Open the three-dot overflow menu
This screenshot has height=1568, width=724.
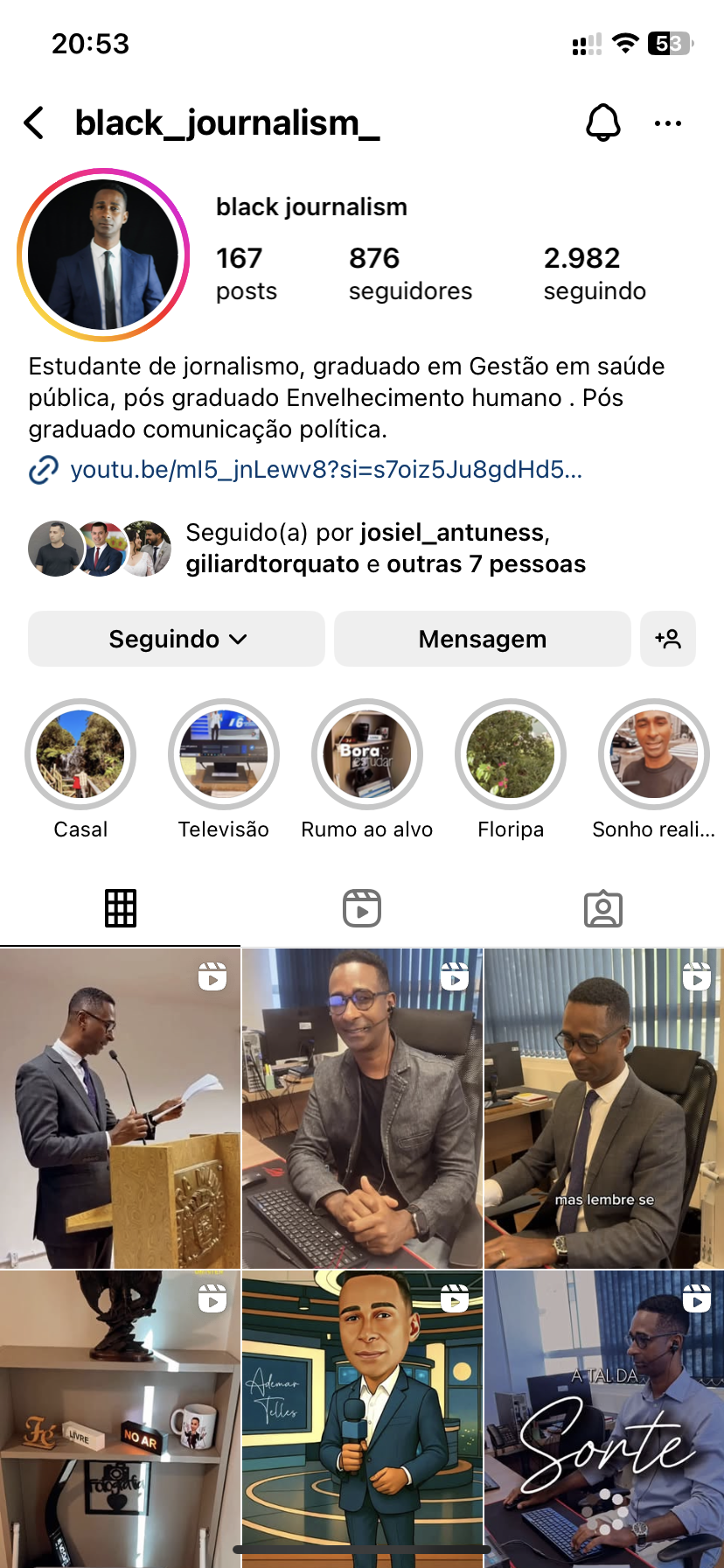pos(668,123)
